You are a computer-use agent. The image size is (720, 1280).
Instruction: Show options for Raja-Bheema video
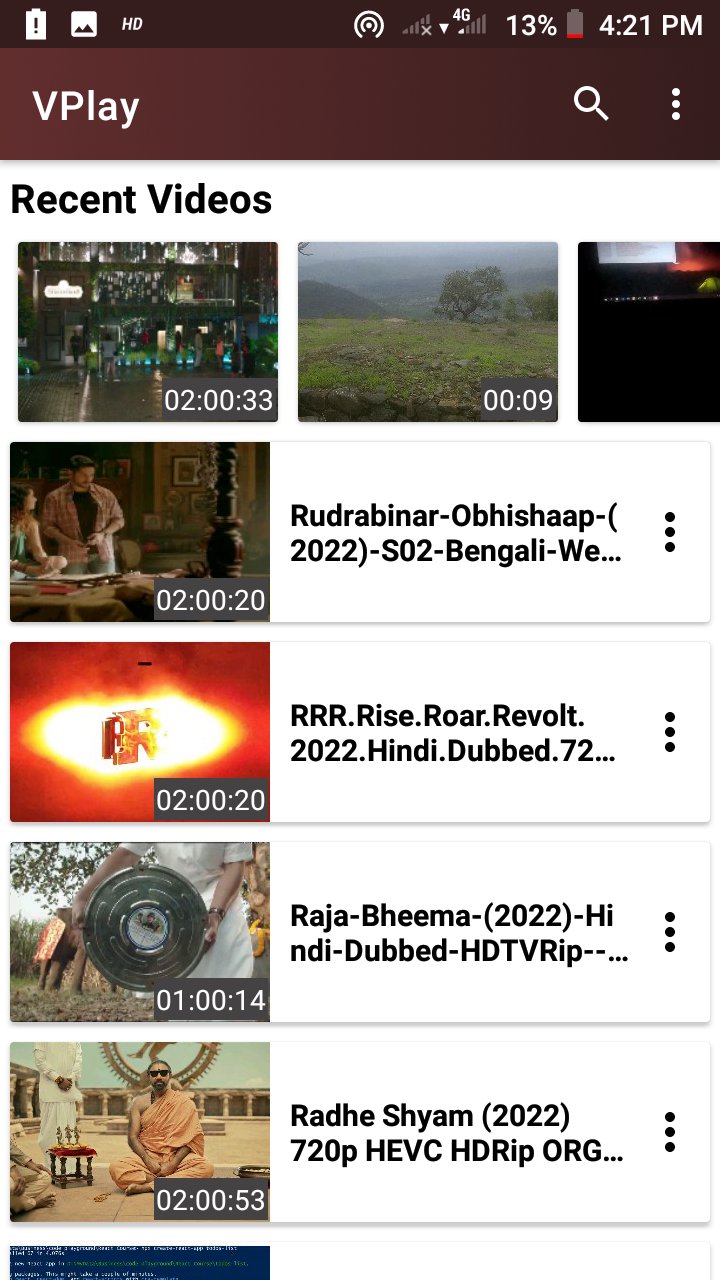pos(670,933)
